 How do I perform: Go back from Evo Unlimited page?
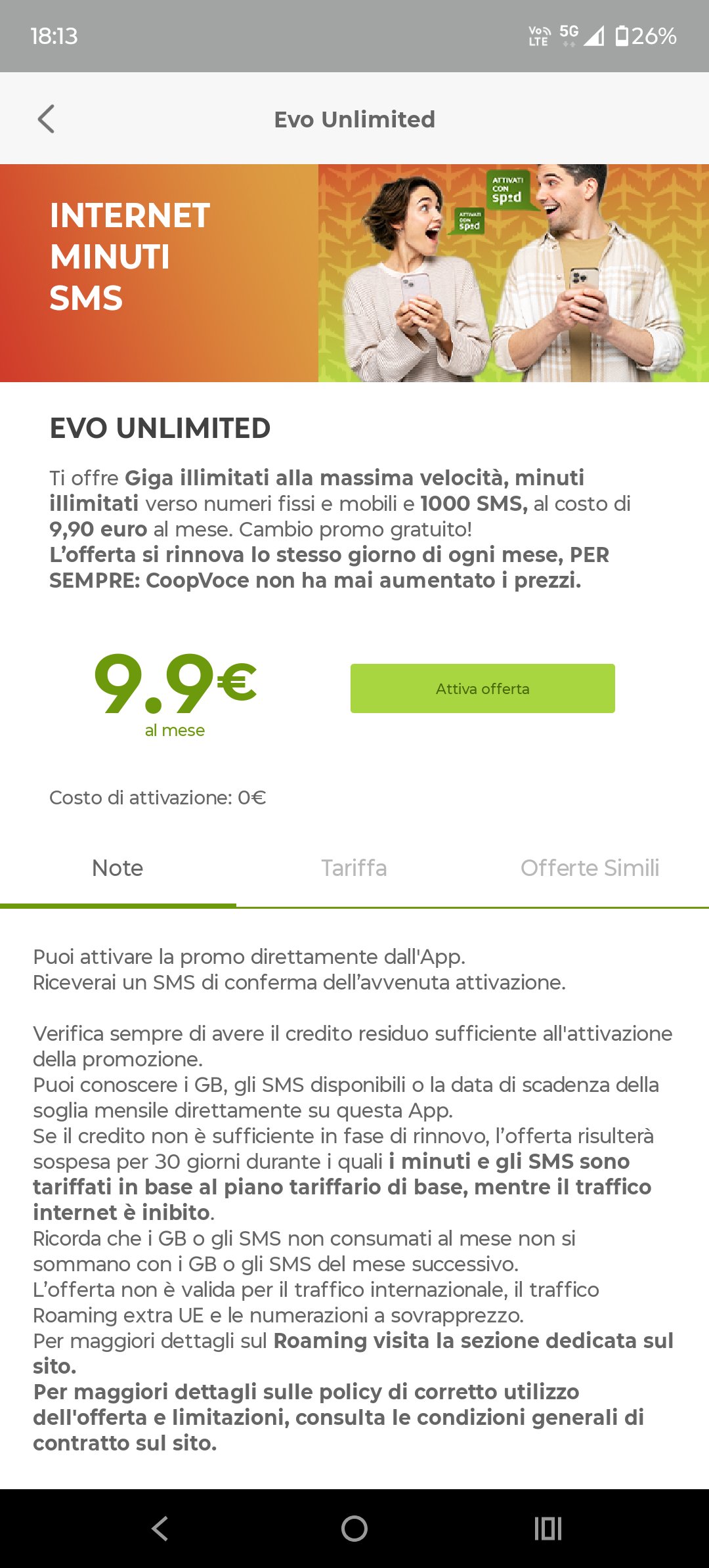[x=46, y=119]
